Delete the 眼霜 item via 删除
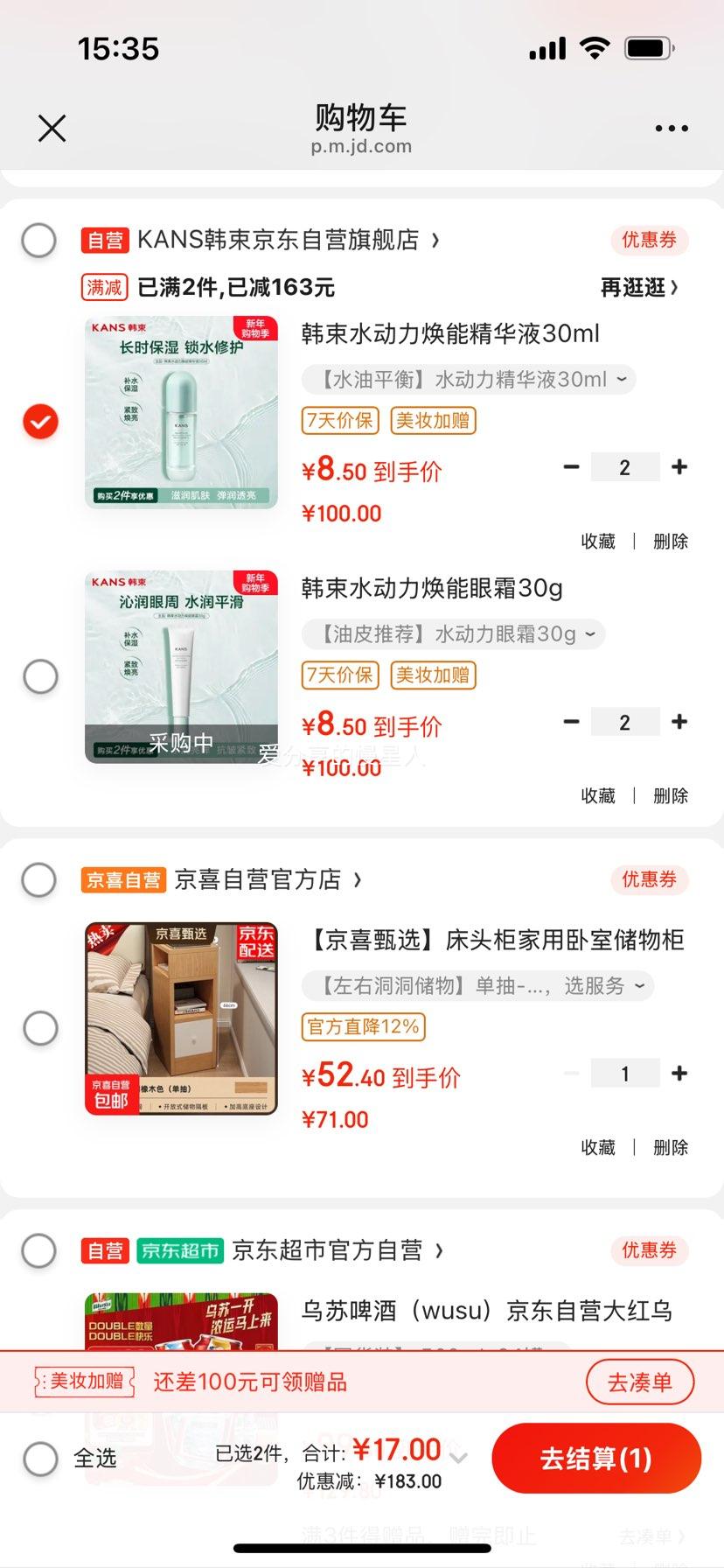The width and height of the screenshot is (724, 1568). pos(670,795)
